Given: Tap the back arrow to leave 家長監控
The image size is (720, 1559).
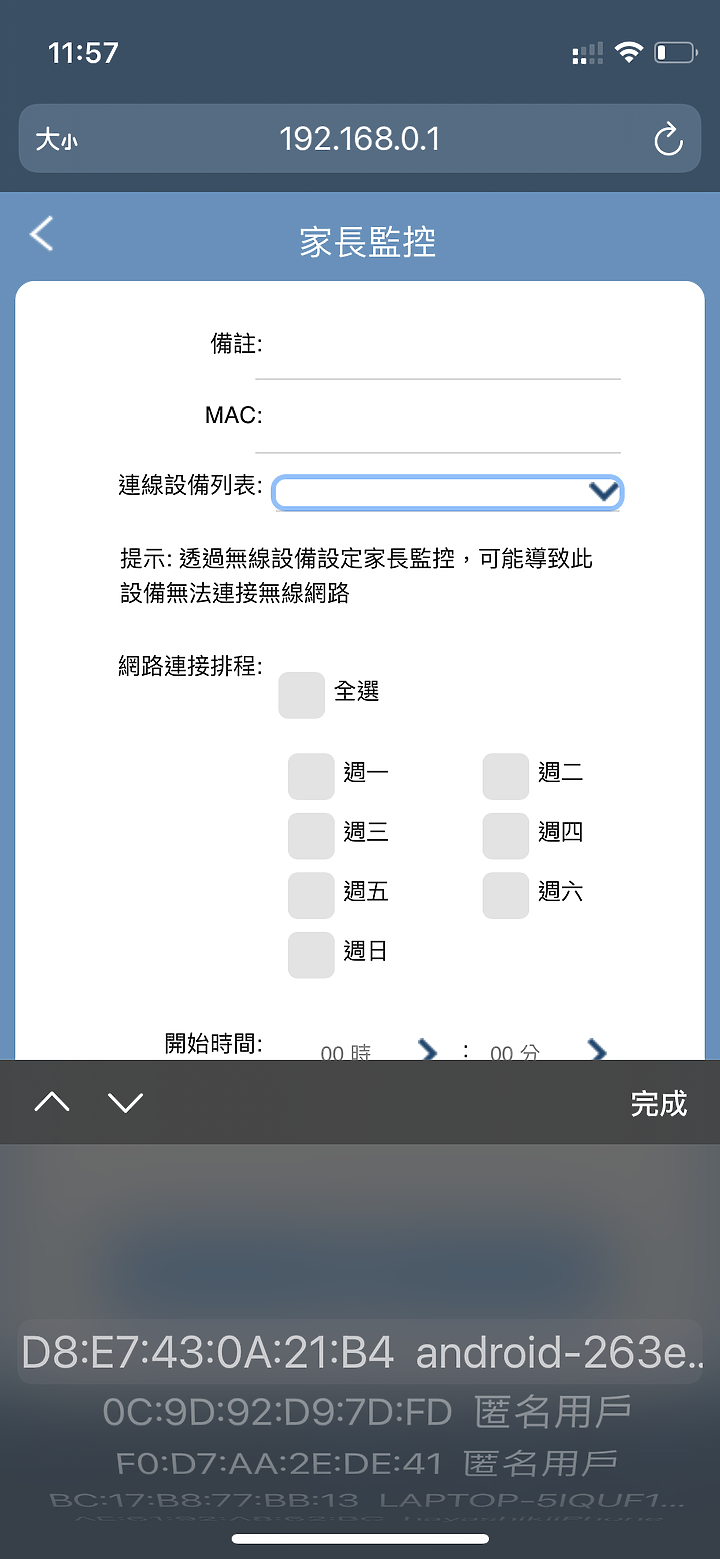Looking at the screenshot, I should click(40, 234).
